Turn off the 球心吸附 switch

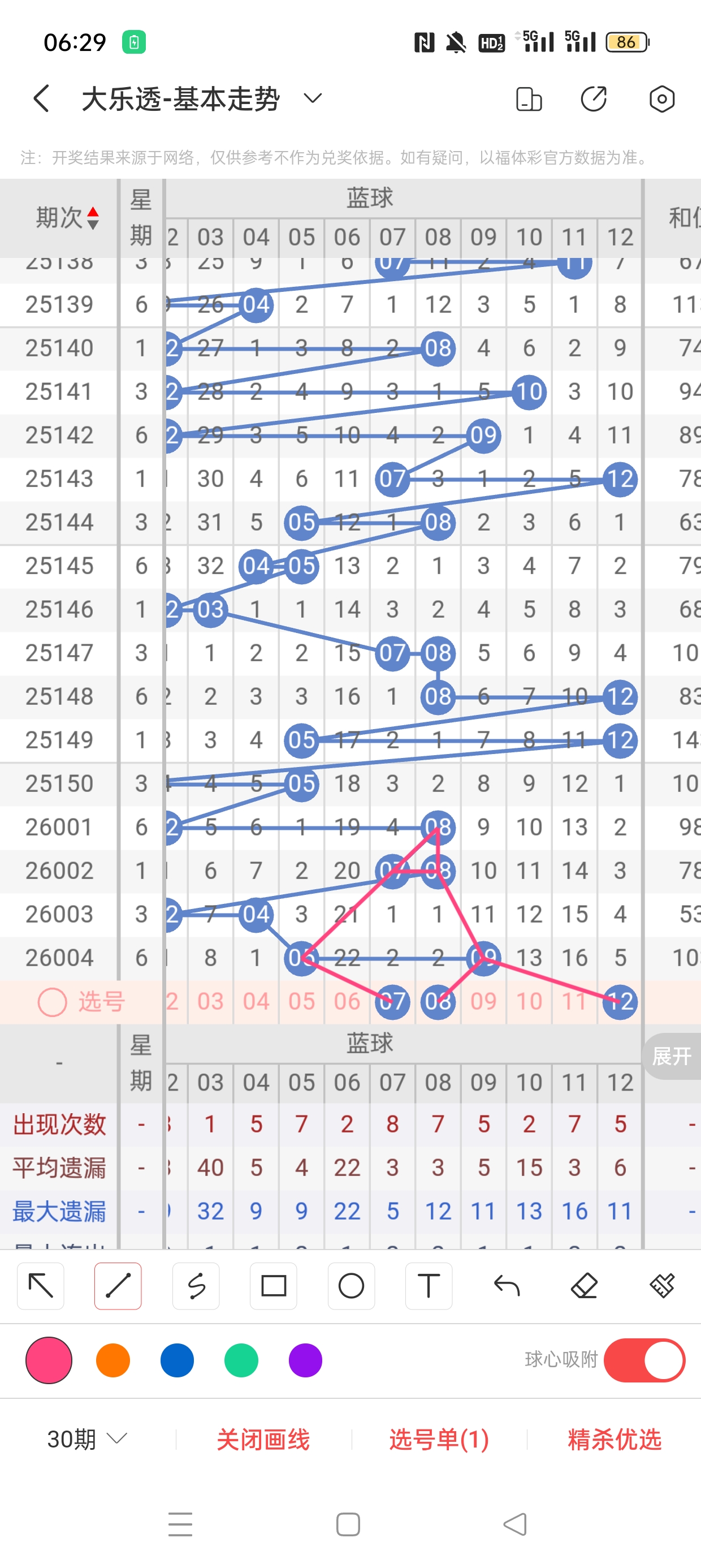pyautogui.click(x=644, y=1360)
